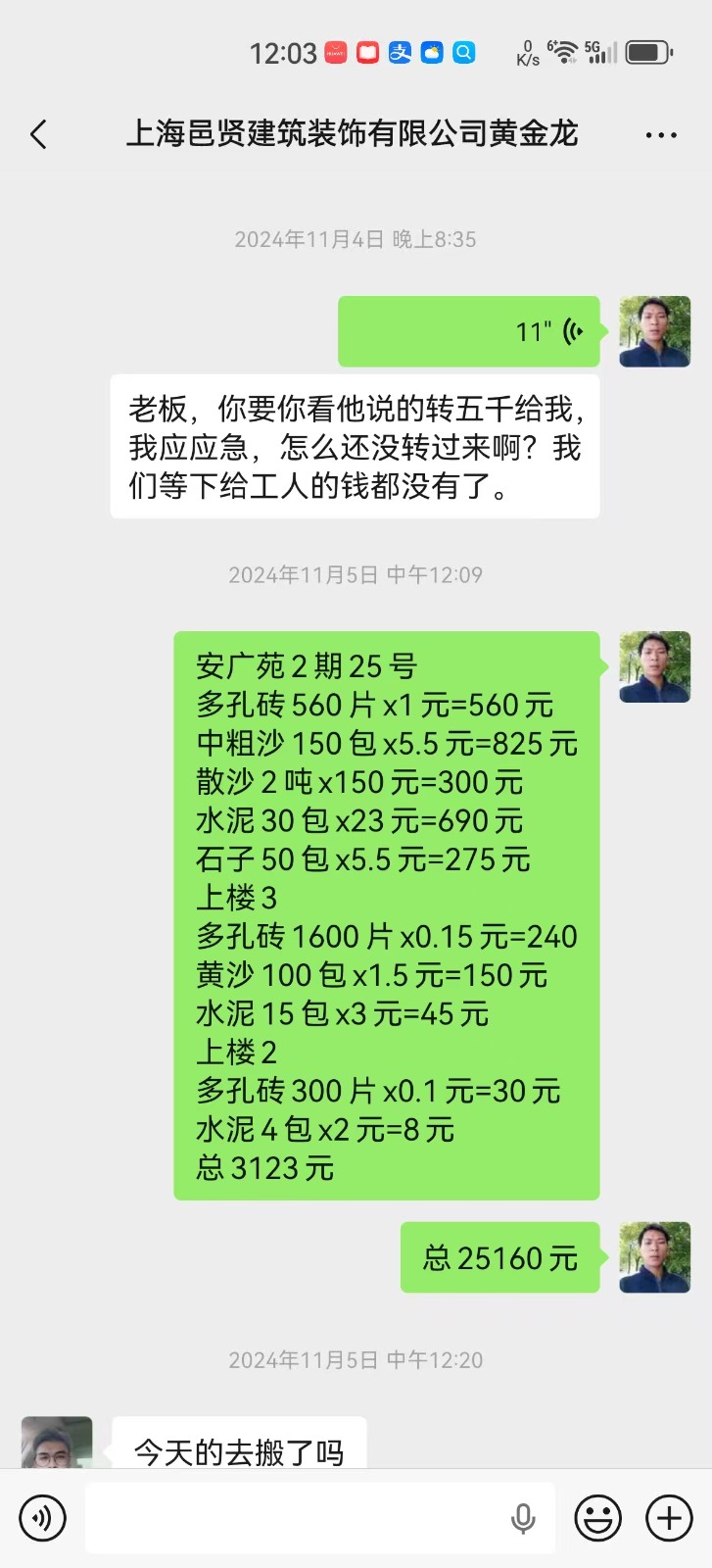Open the emoji picker
The image size is (712, 1568).
pyautogui.click(x=597, y=1518)
